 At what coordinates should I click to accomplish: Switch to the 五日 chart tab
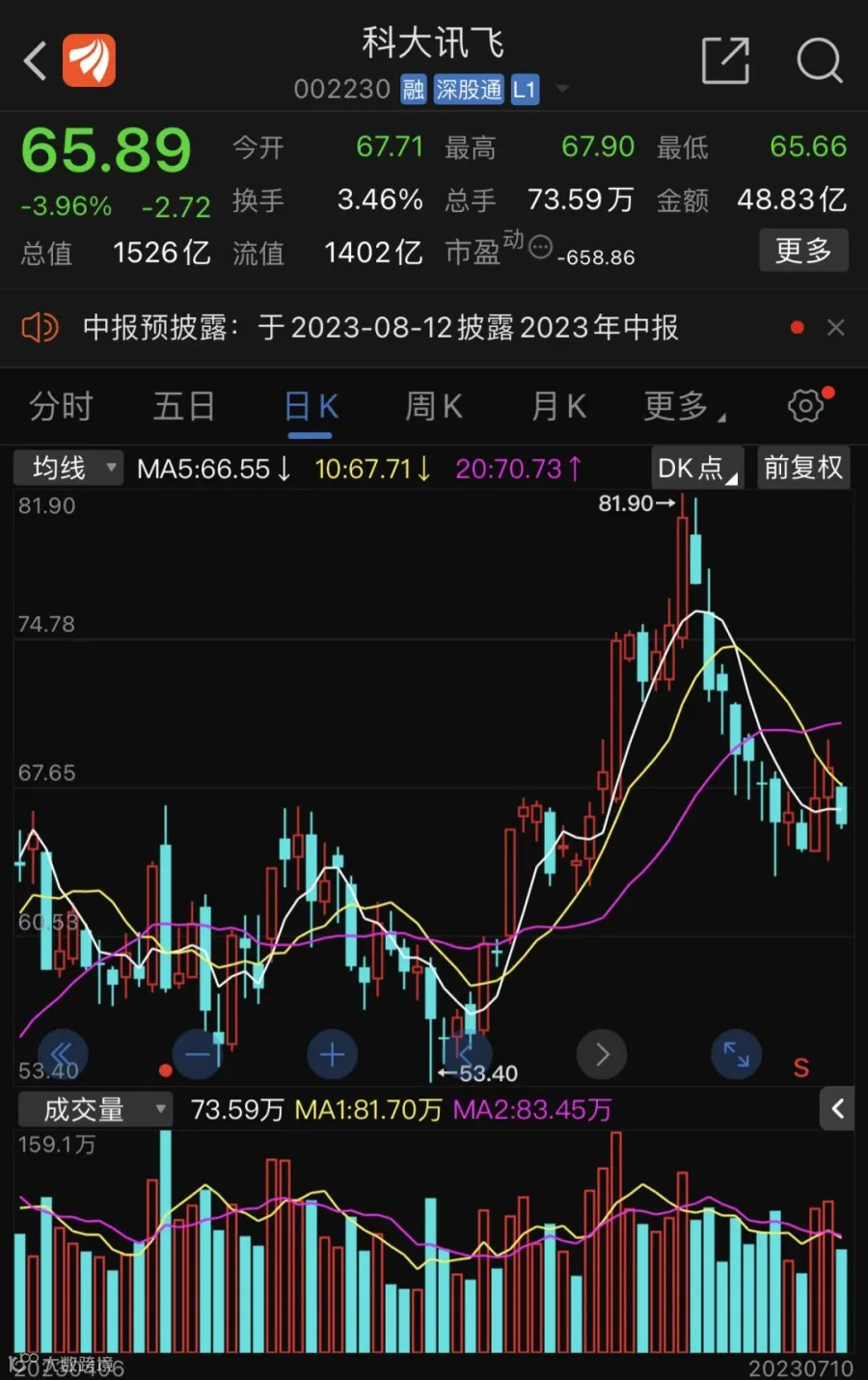(x=184, y=406)
